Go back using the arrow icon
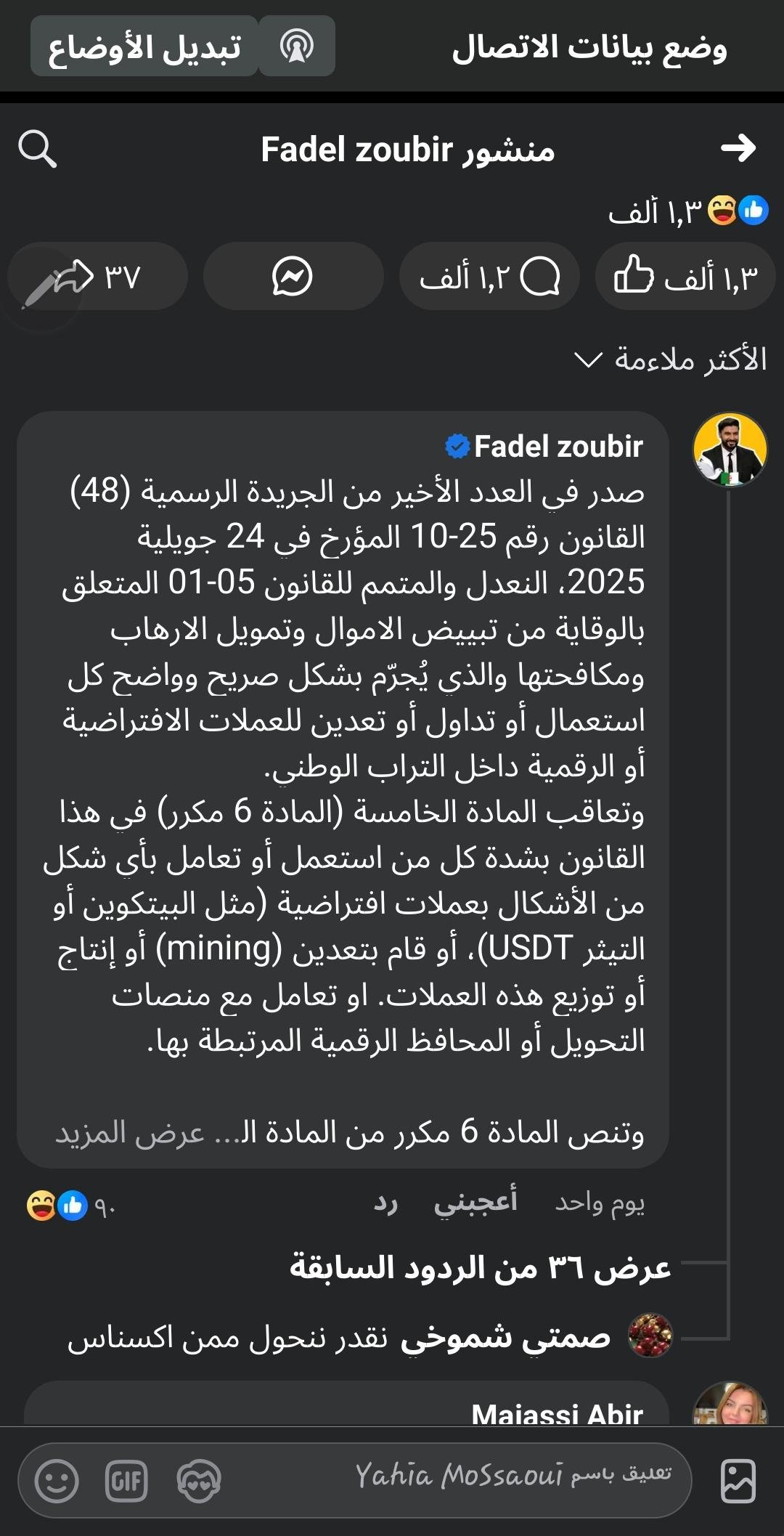 (x=738, y=149)
